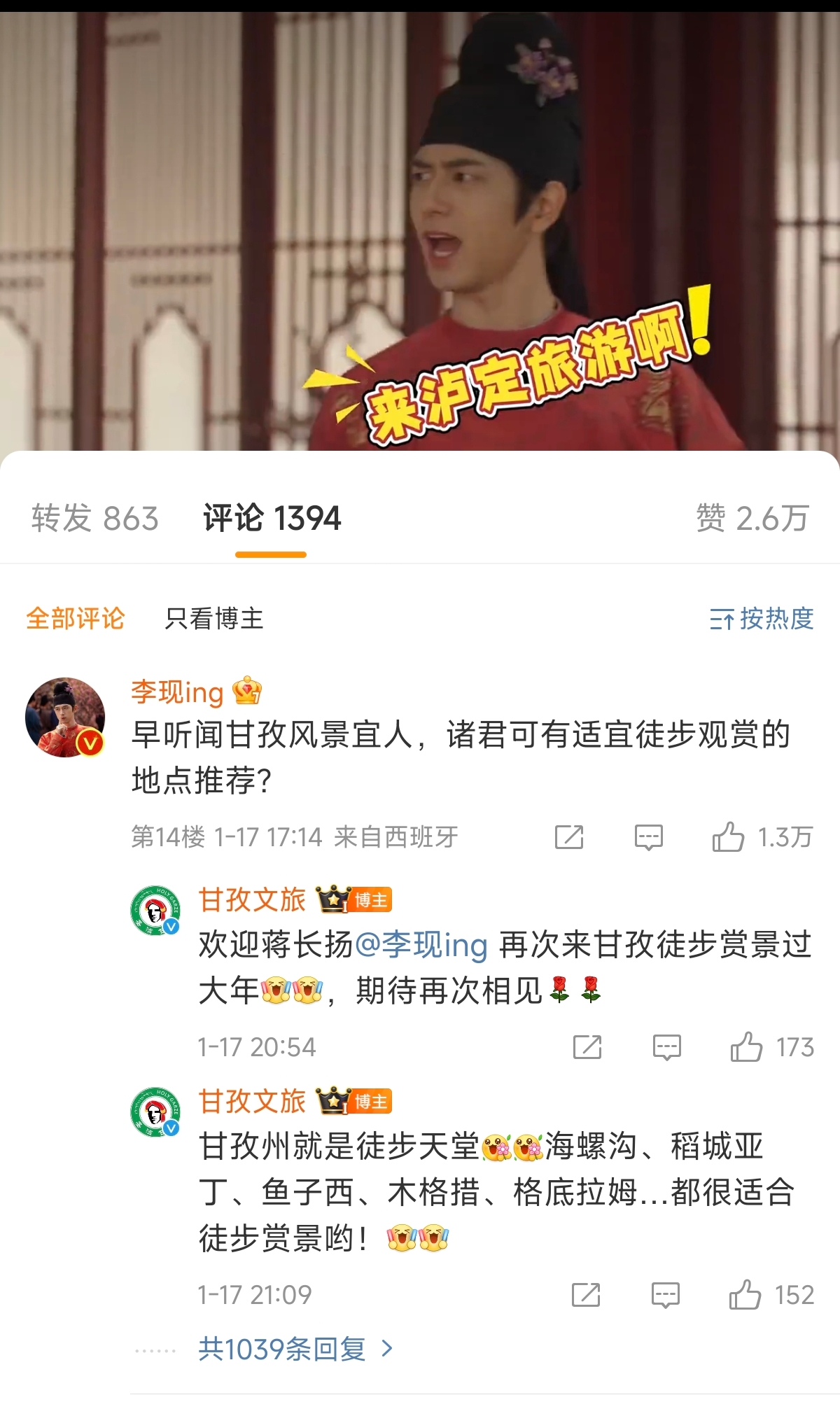Viewport: 840px width, 1409px height.
Task: Open 李现ing profile avatar
Action: [x=65, y=717]
